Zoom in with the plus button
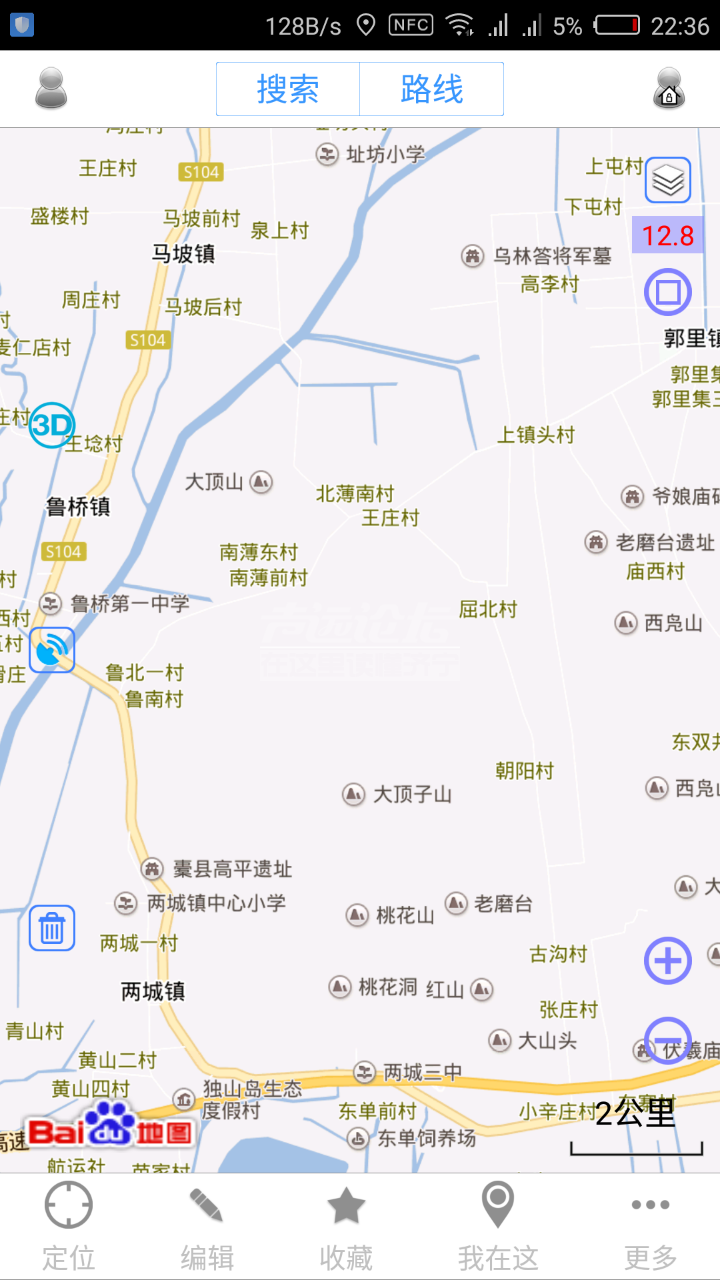Screen dimensions: 720x1280 (668, 962)
